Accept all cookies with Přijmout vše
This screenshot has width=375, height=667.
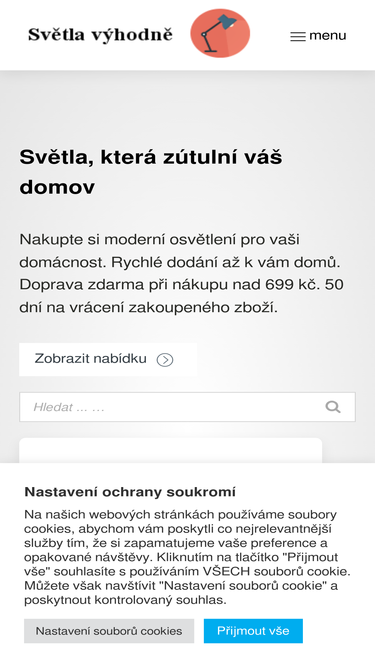253,631
